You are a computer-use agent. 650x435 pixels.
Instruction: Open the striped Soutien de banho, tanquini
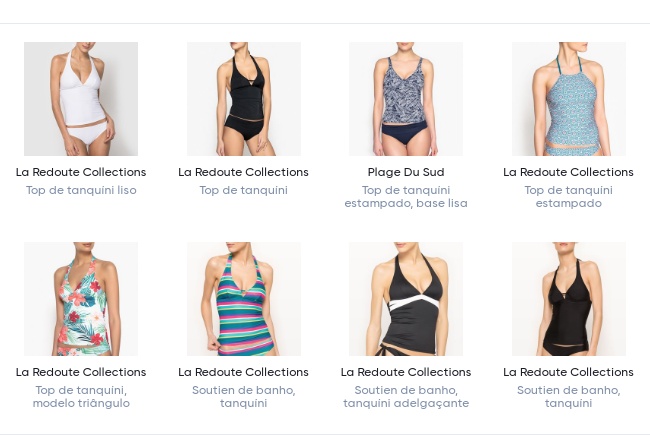click(243, 299)
